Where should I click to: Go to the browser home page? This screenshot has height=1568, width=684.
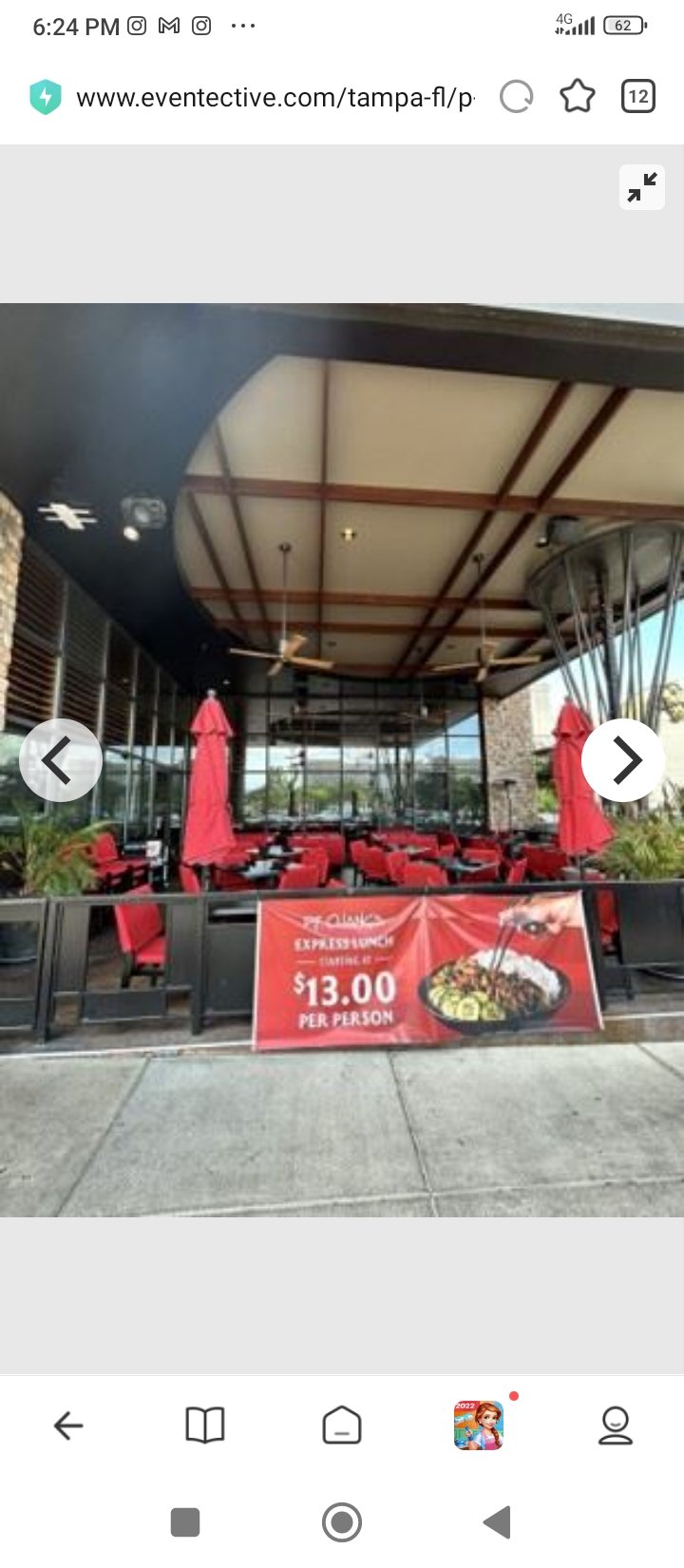tap(342, 1425)
